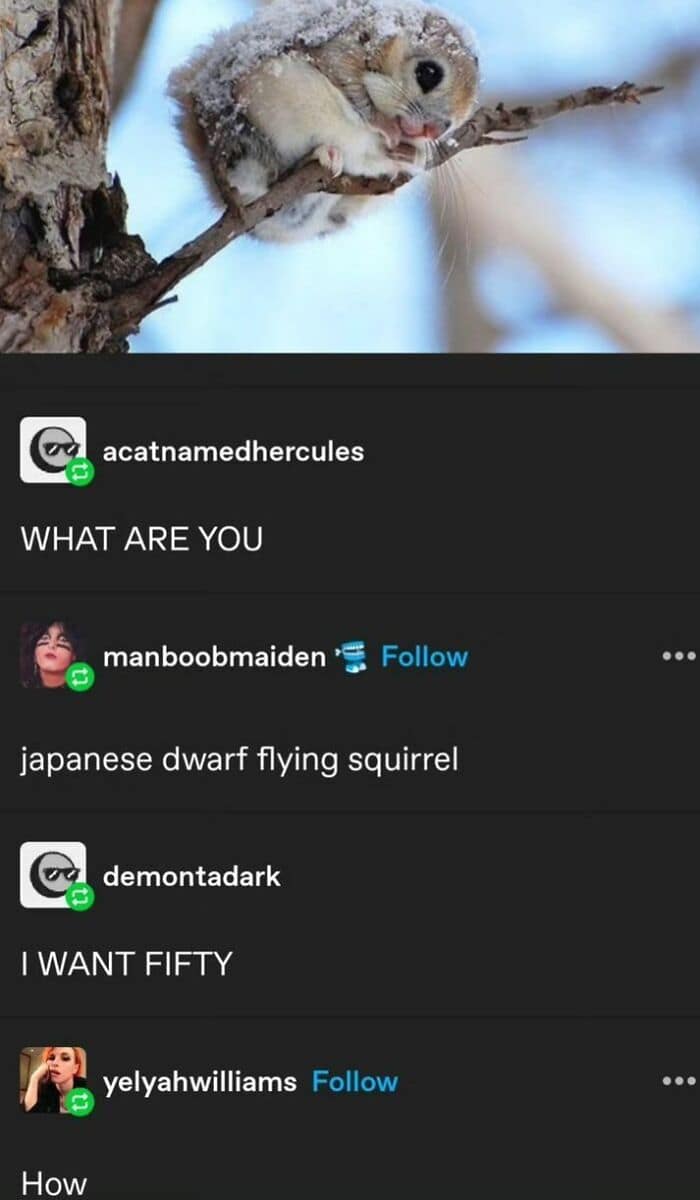Image resolution: width=700 pixels, height=1200 pixels.
Task: Visit demontadark's blog
Action: pyautogui.click(x=191, y=876)
